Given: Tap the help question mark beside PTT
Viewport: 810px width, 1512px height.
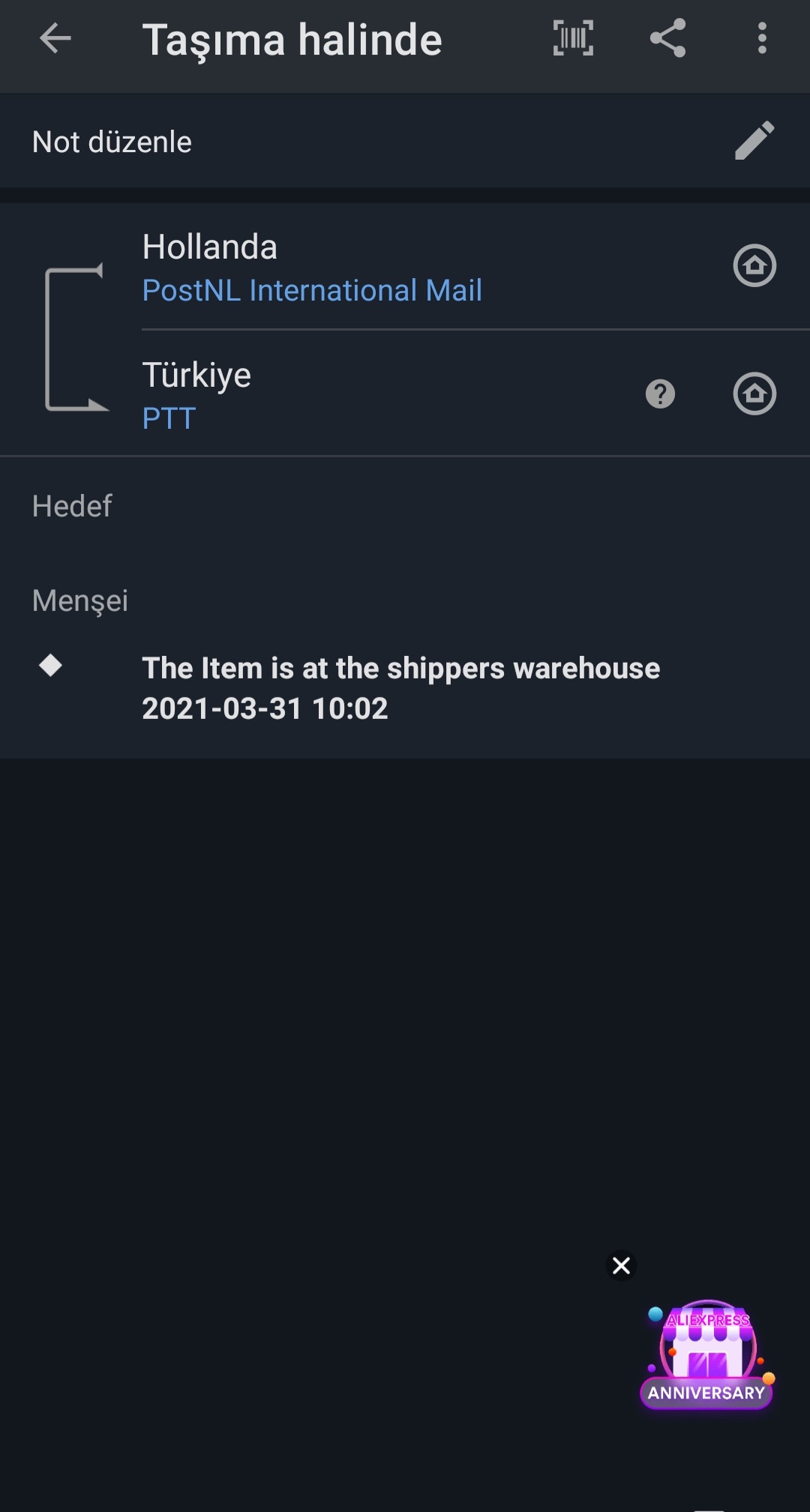Looking at the screenshot, I should 660,394.
